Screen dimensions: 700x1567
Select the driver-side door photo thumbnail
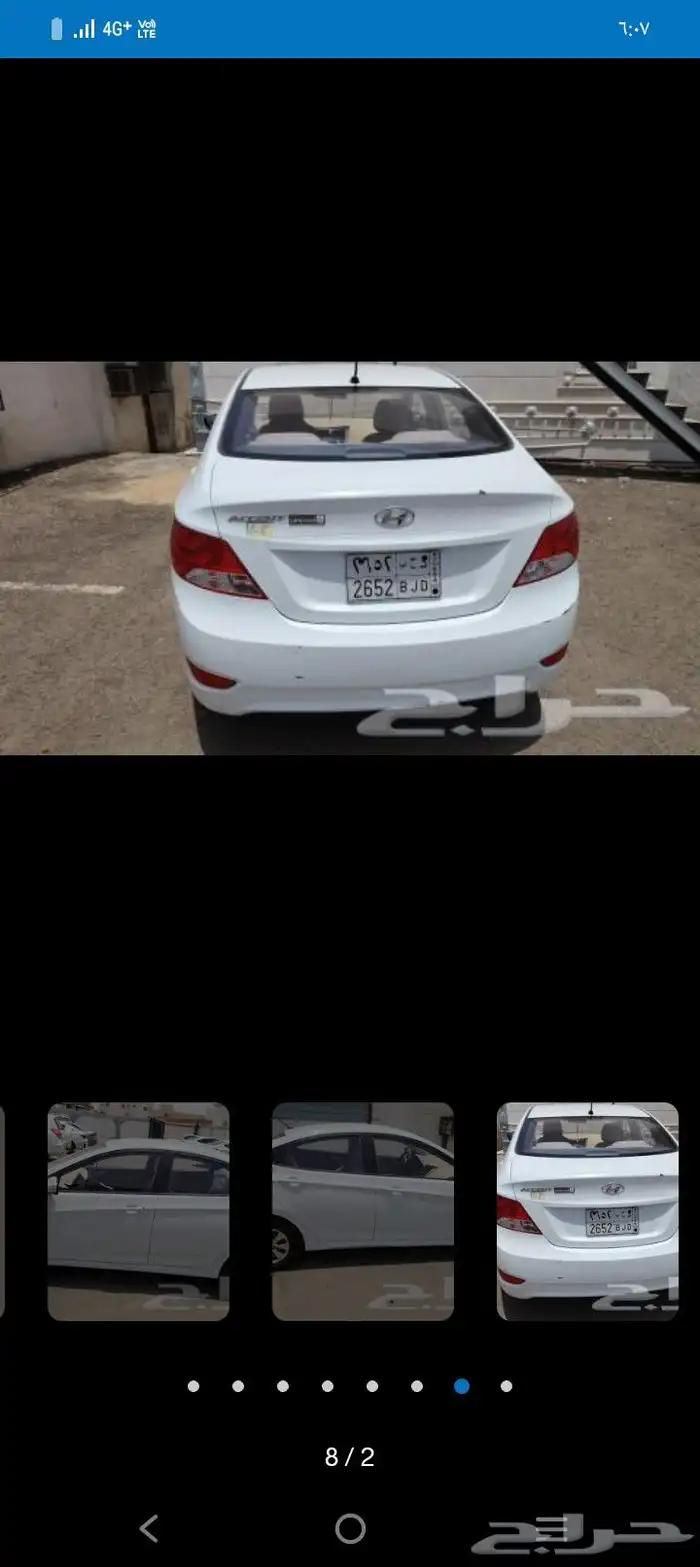click(138, 1211)
